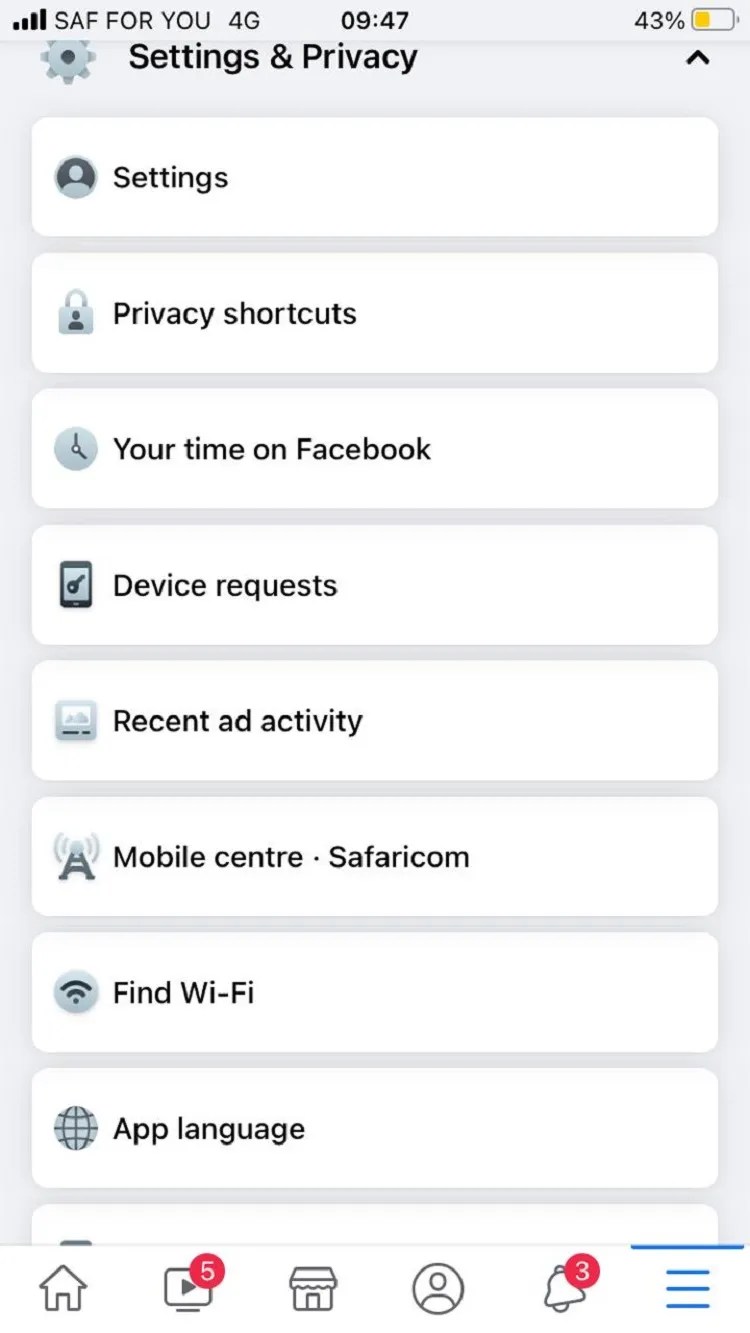Viewport: 750px width, 1333px height.
Task: Open Watch videos with 5 notifications
Action: point(187,1288)
